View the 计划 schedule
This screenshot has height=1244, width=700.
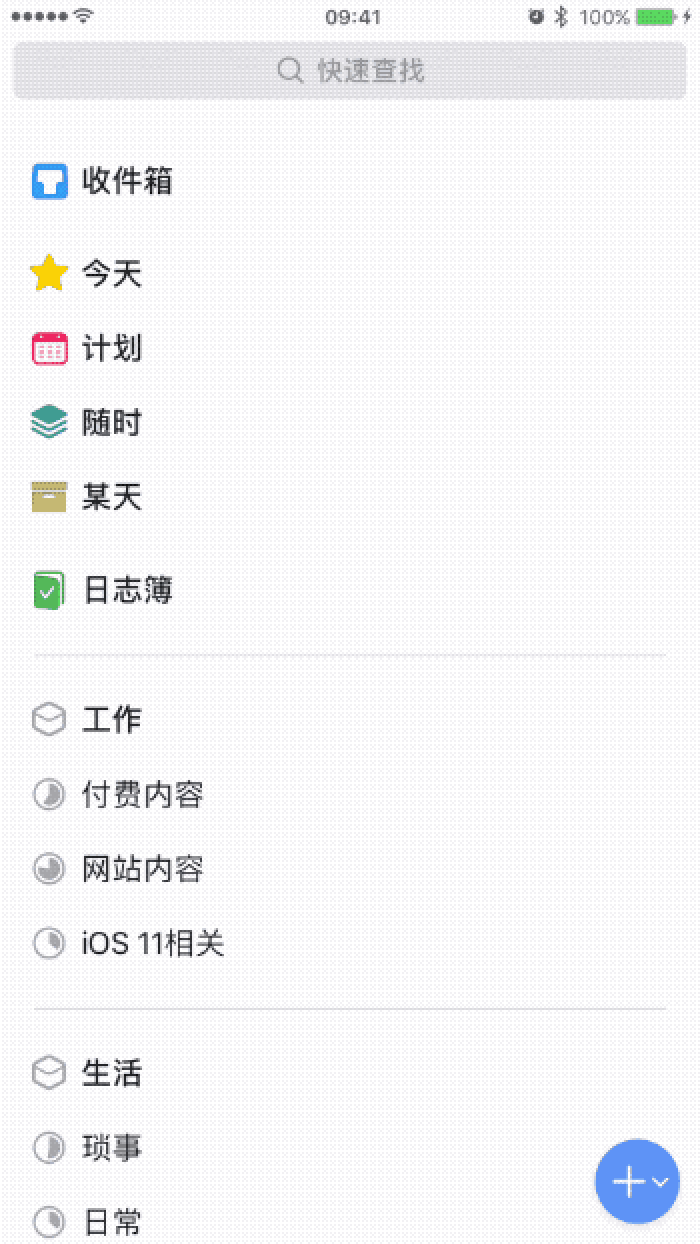pos(111,349)
